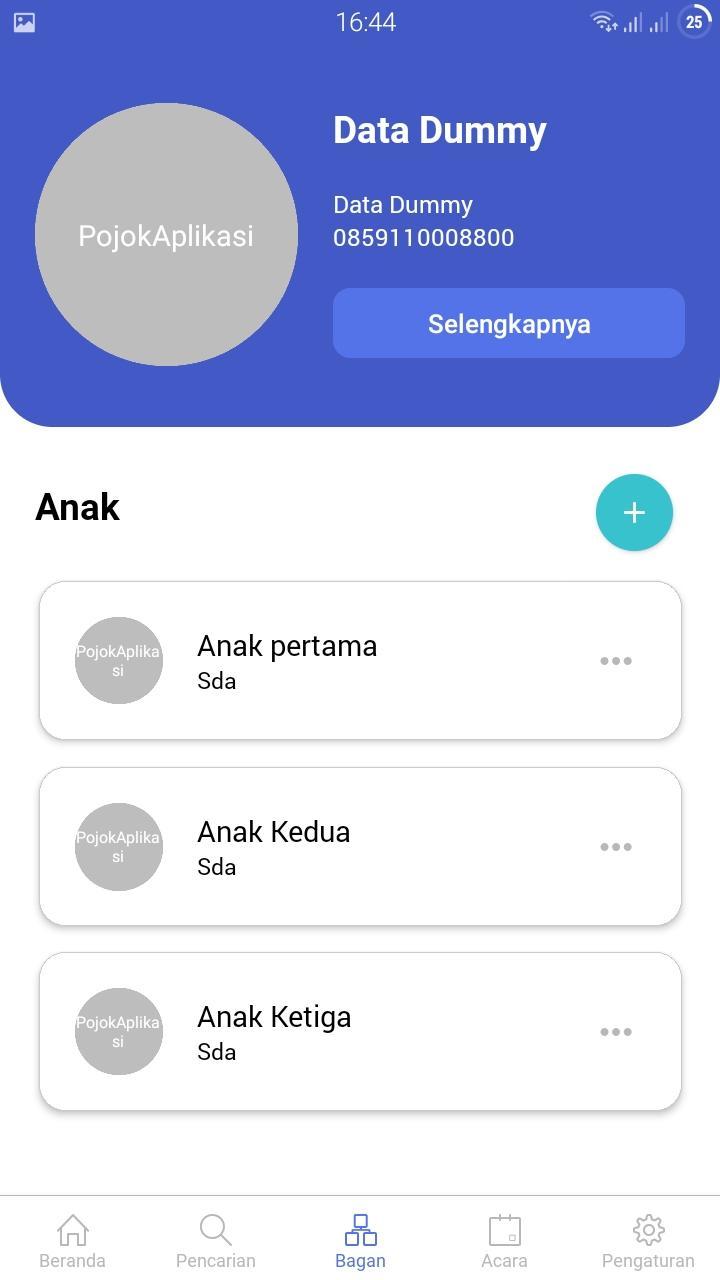Select the Bagan tab
This screenshot has height=1280, width=720.
click(x=360, y=1240)
